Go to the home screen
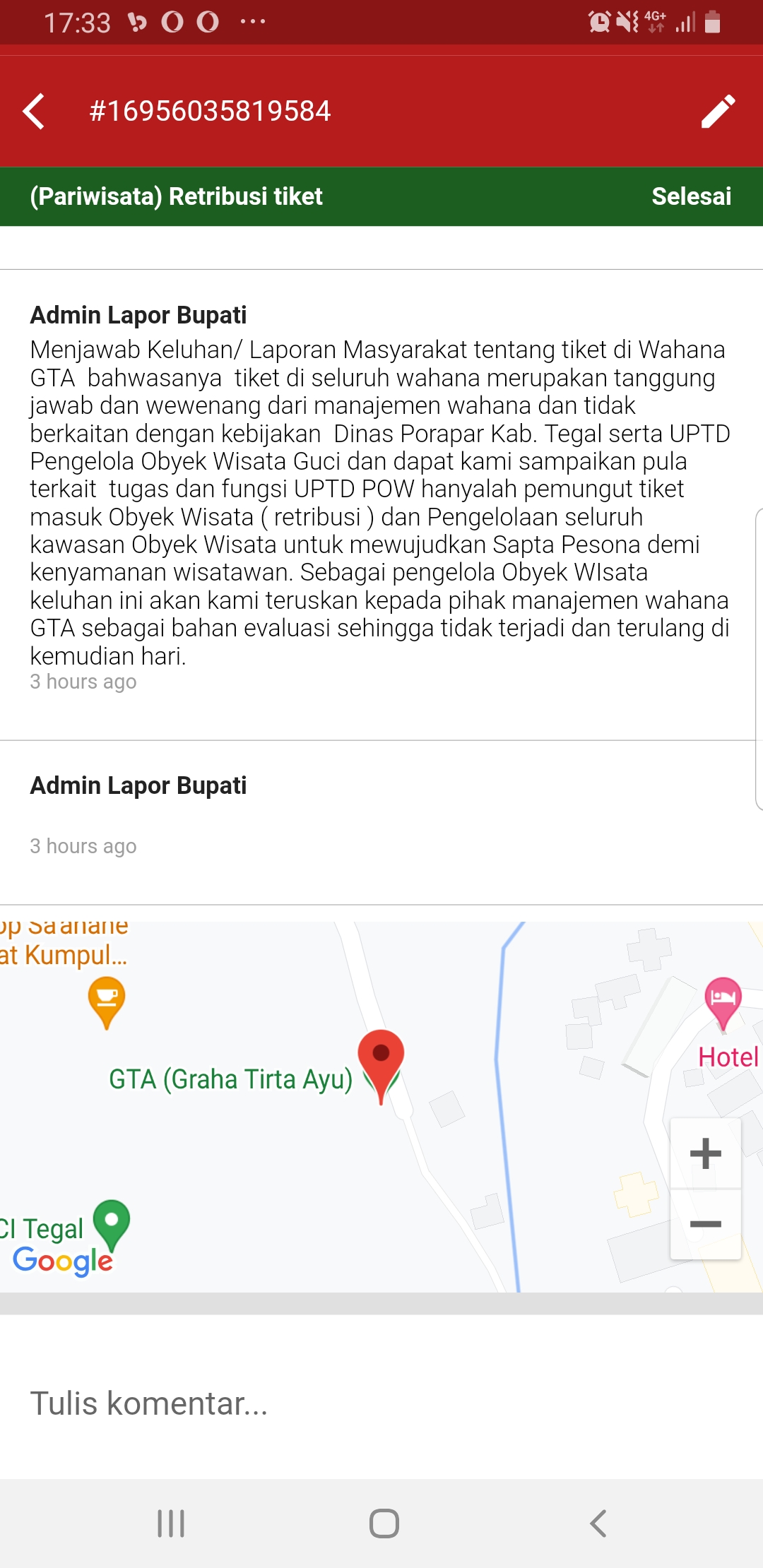Screen dimensions: 763x1568 pos(384,1523)
